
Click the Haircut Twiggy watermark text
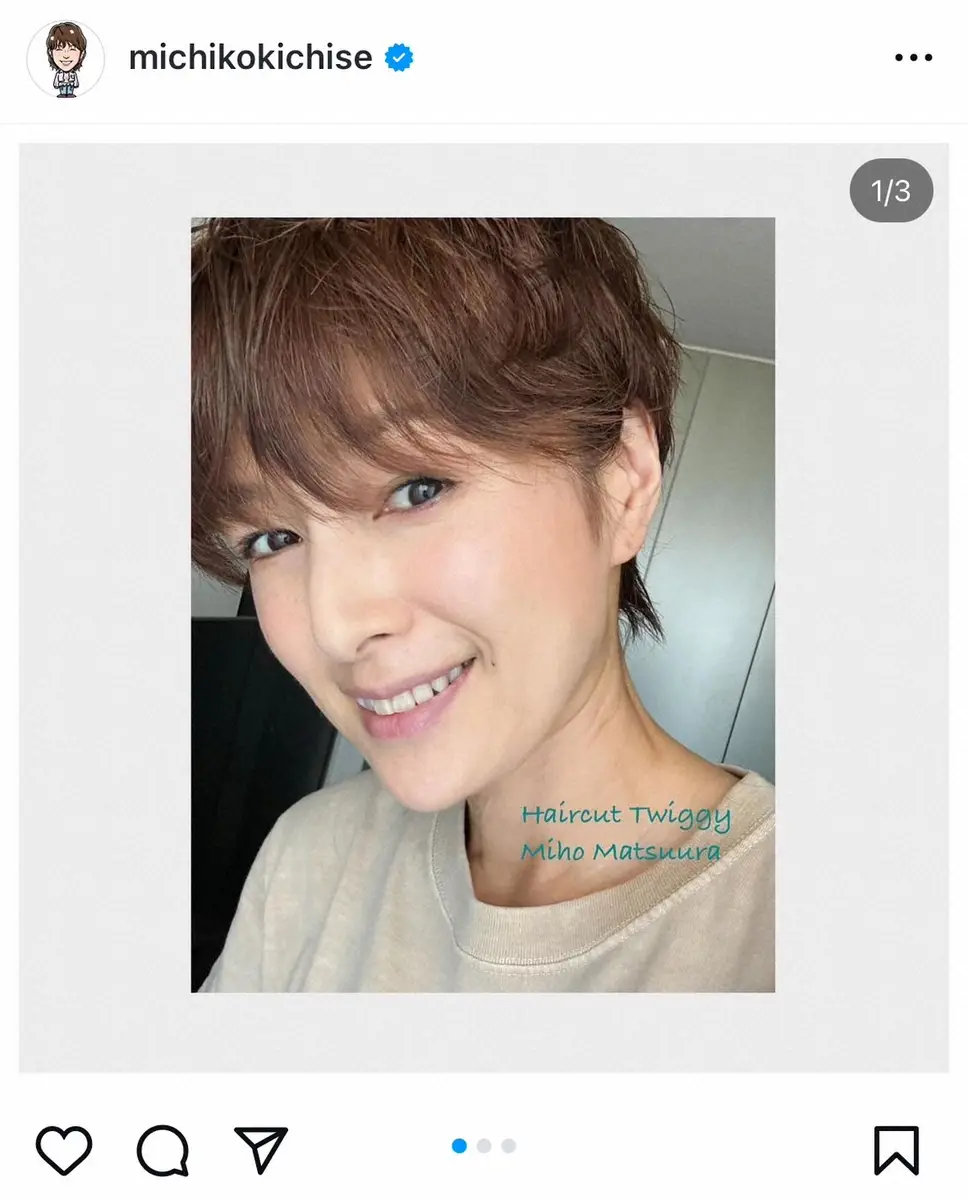click(628, 815)
